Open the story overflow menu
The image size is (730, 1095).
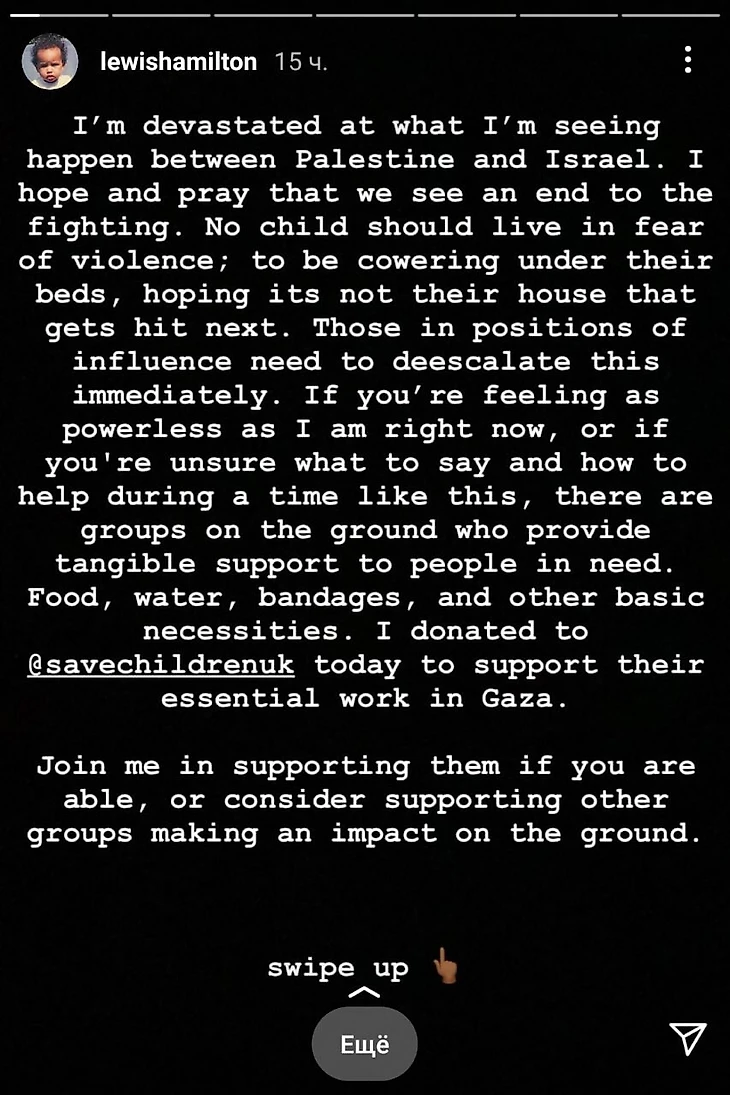[x=688, y=61]
